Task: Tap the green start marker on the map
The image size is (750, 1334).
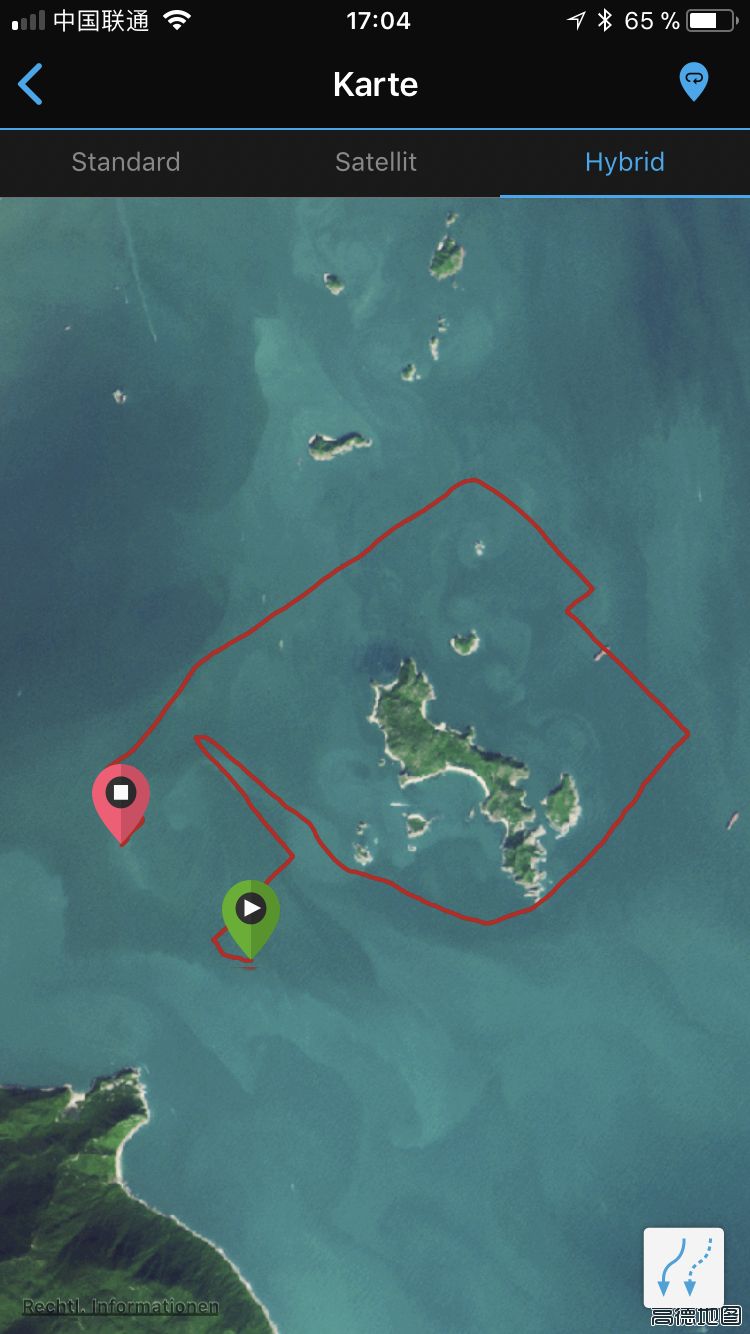Action: pos(251,912)
